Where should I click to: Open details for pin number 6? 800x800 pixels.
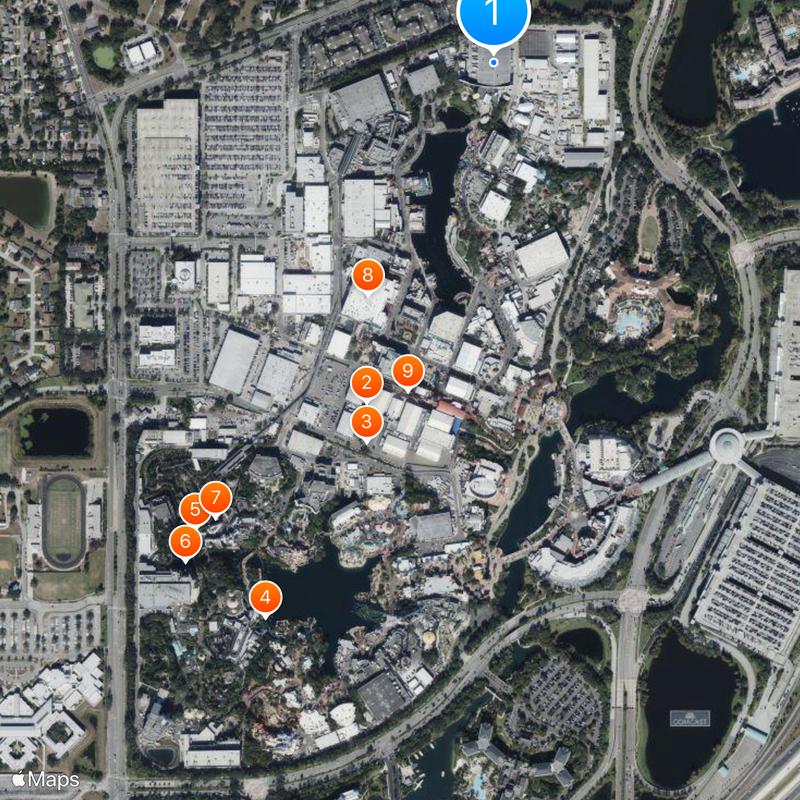coord(186,542)
